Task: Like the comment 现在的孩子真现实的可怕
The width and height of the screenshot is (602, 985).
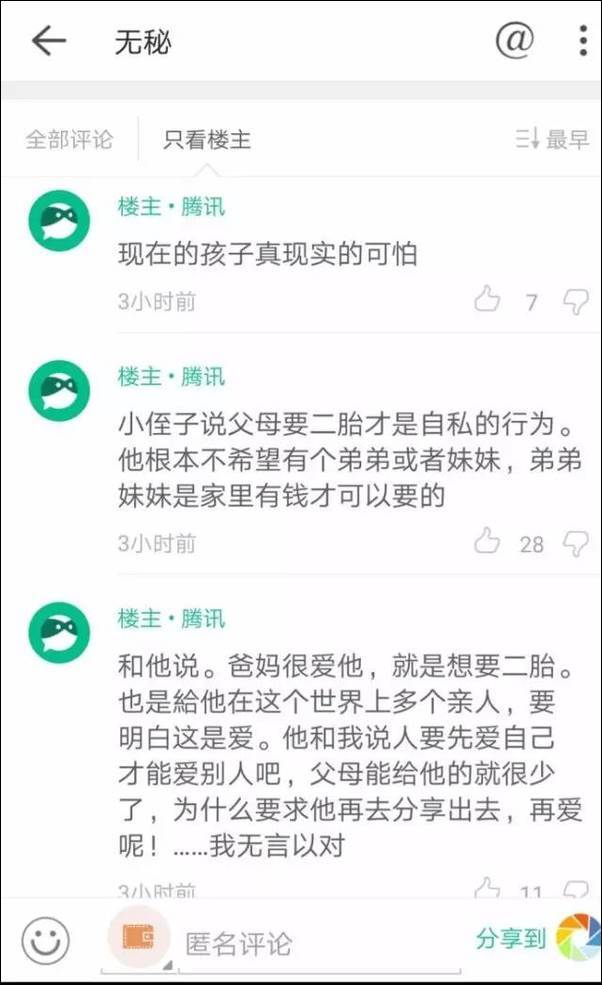Action: (x=487, y=299)
